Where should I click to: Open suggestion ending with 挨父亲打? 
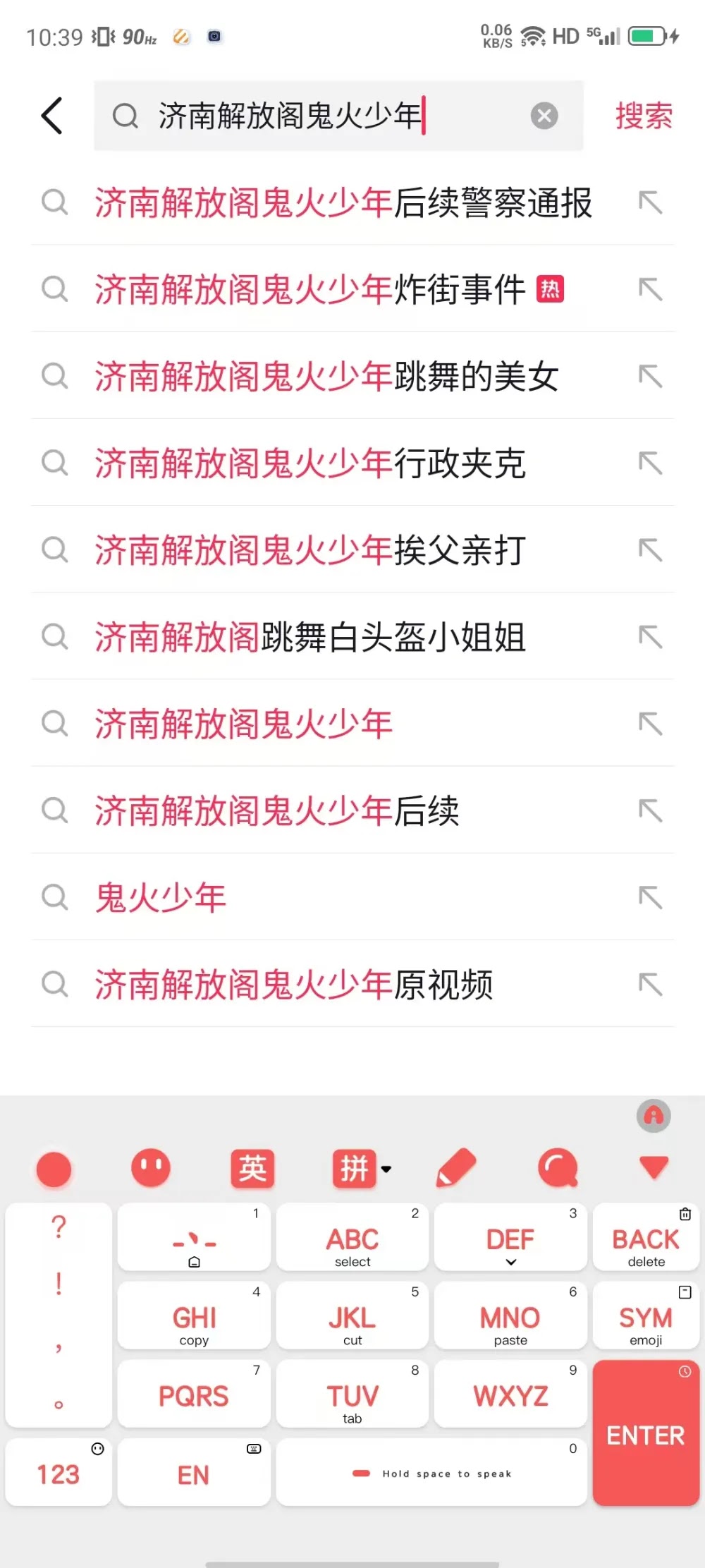pos(352,549)
